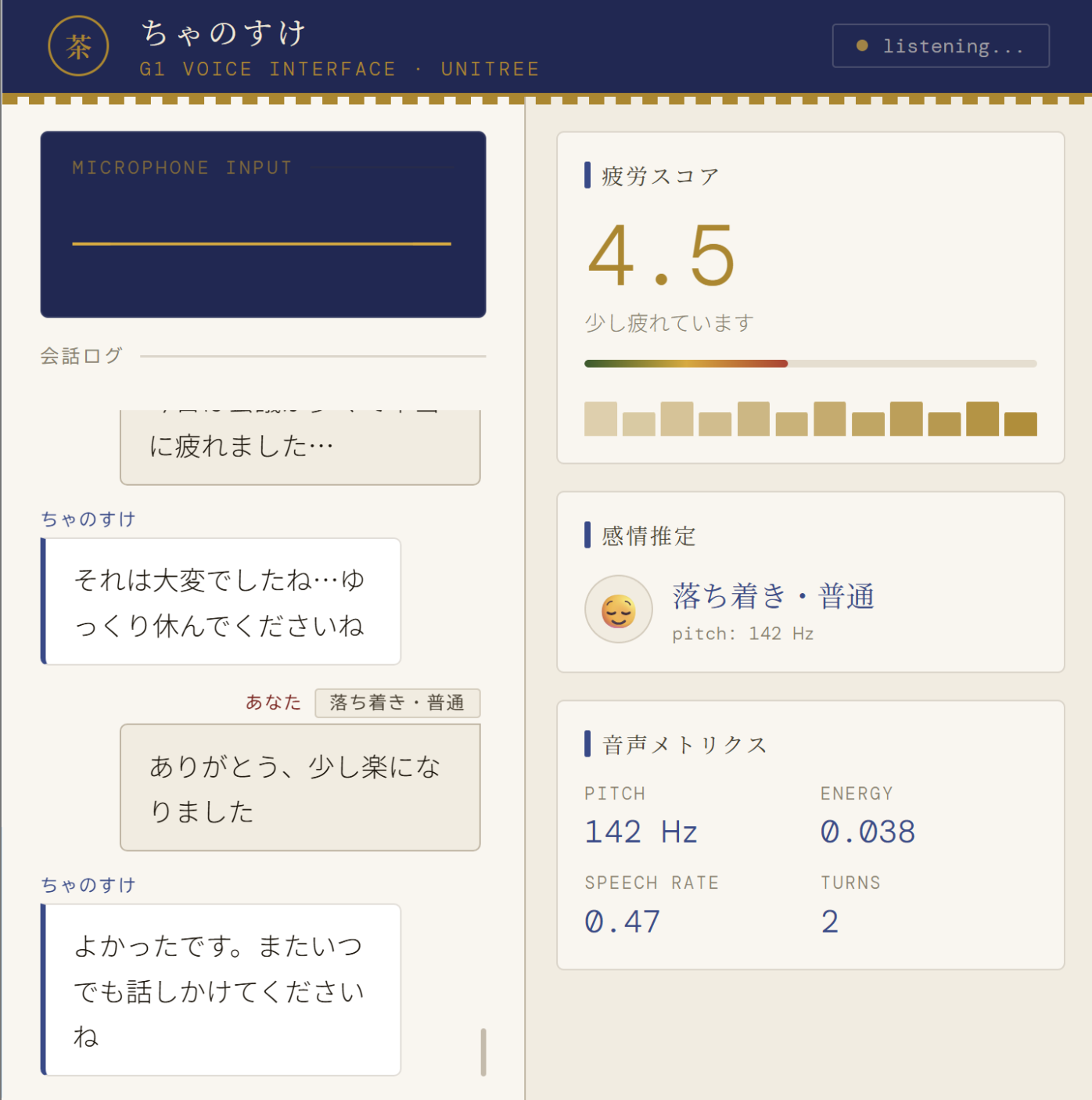Click the gold status dot in listening badge
1092x1100 pixels.
point(861,46)
